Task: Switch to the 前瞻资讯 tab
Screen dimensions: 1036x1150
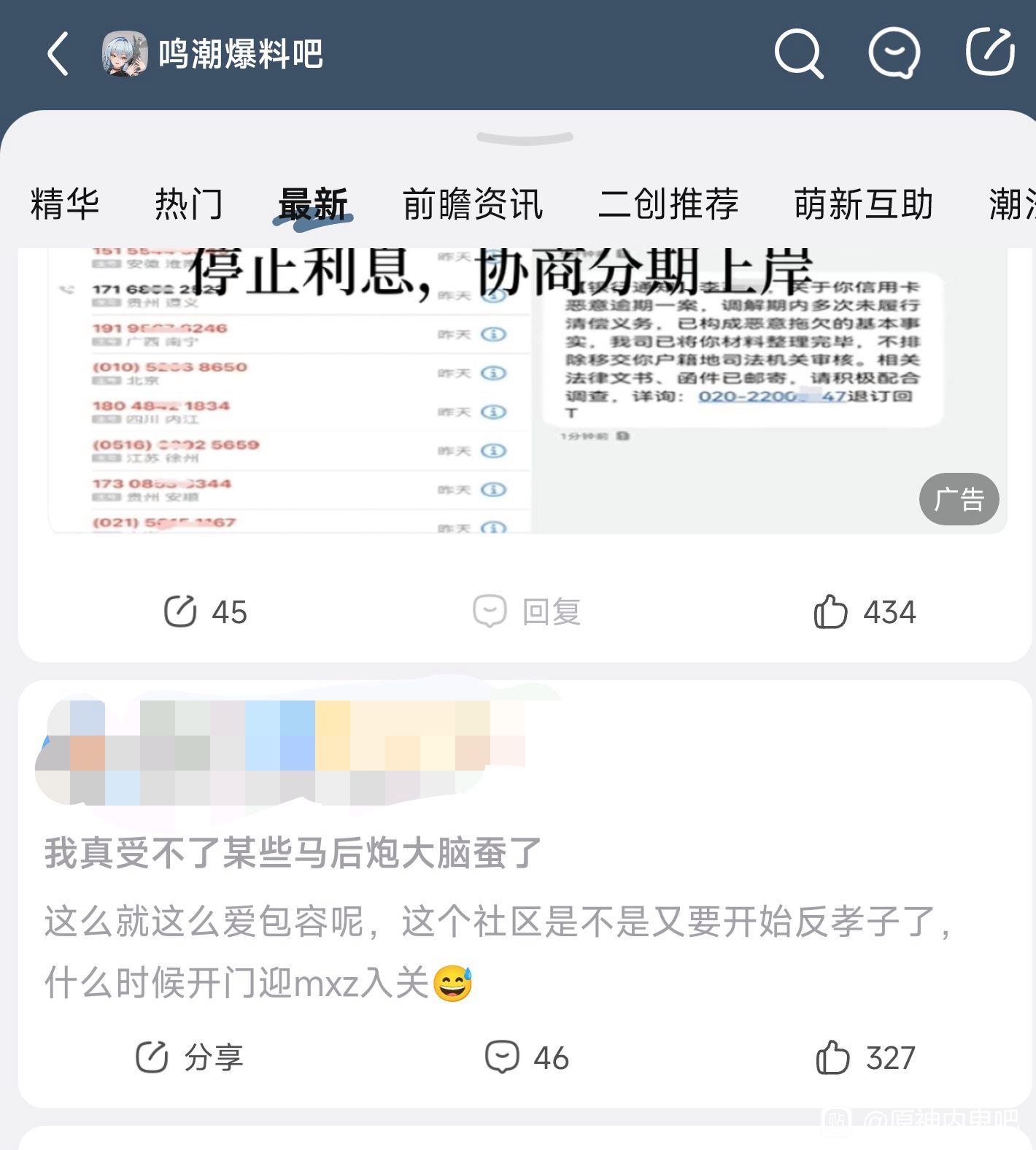Action: tap(473, 204)
